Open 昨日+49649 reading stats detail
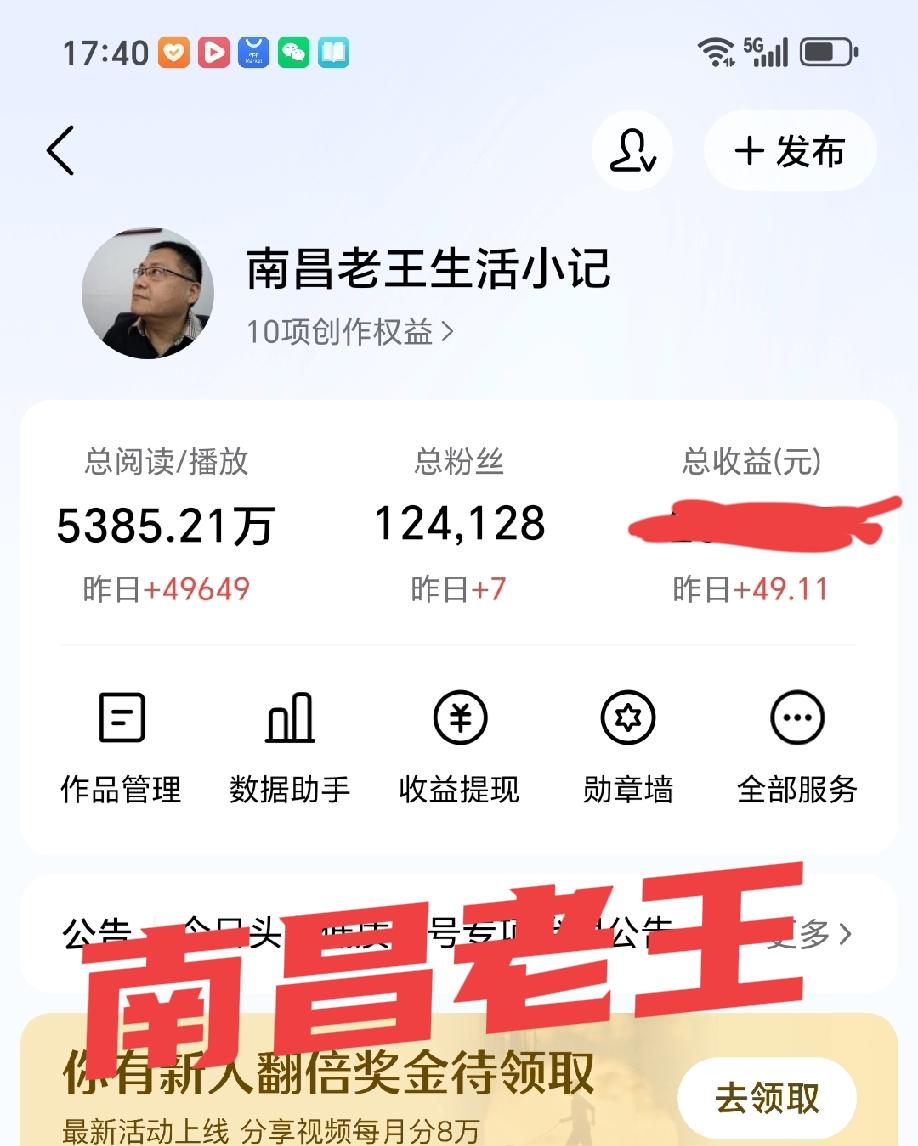The height and width of the screenshot is (1146, 918). point(167,590)
